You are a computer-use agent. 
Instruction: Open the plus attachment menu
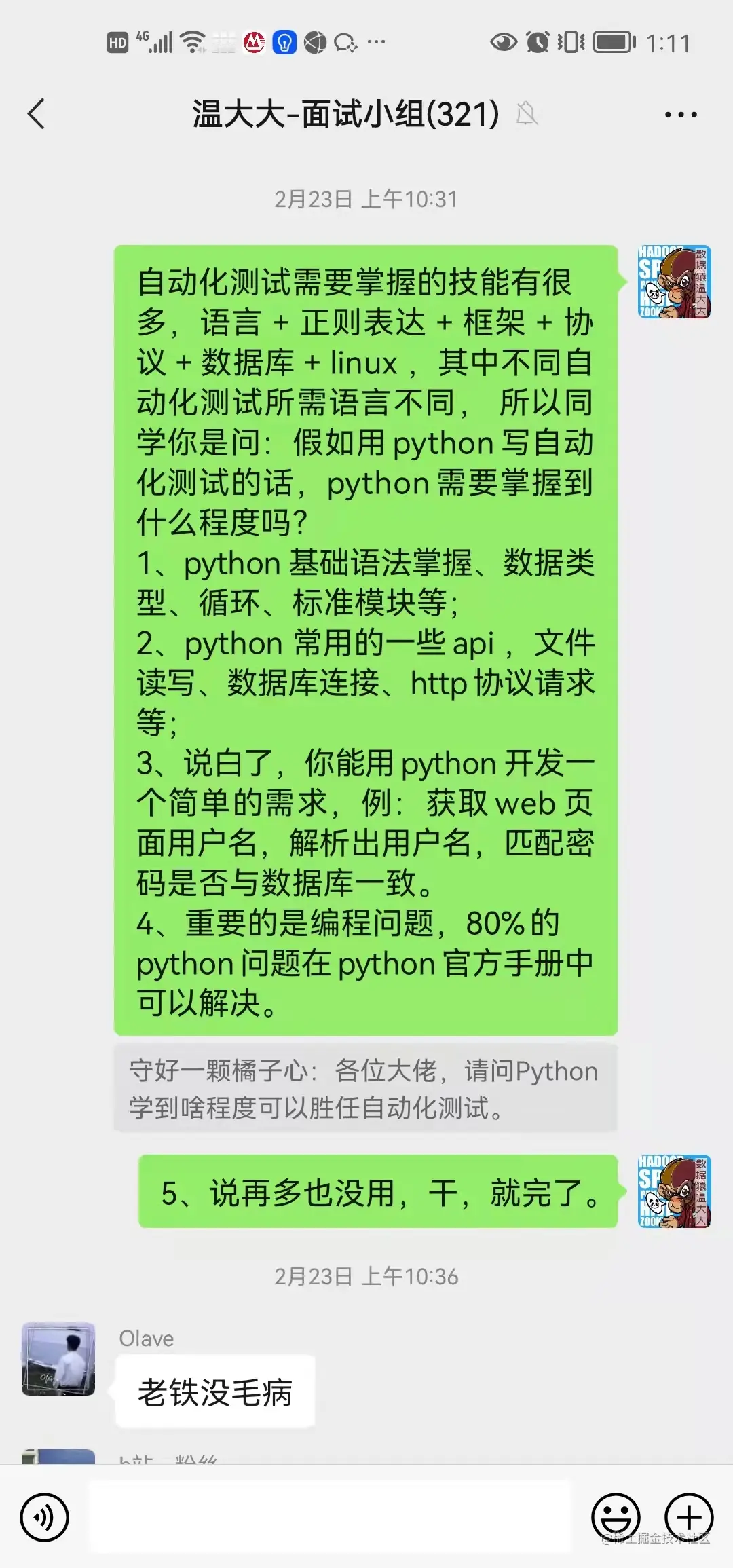[688, 1516]
